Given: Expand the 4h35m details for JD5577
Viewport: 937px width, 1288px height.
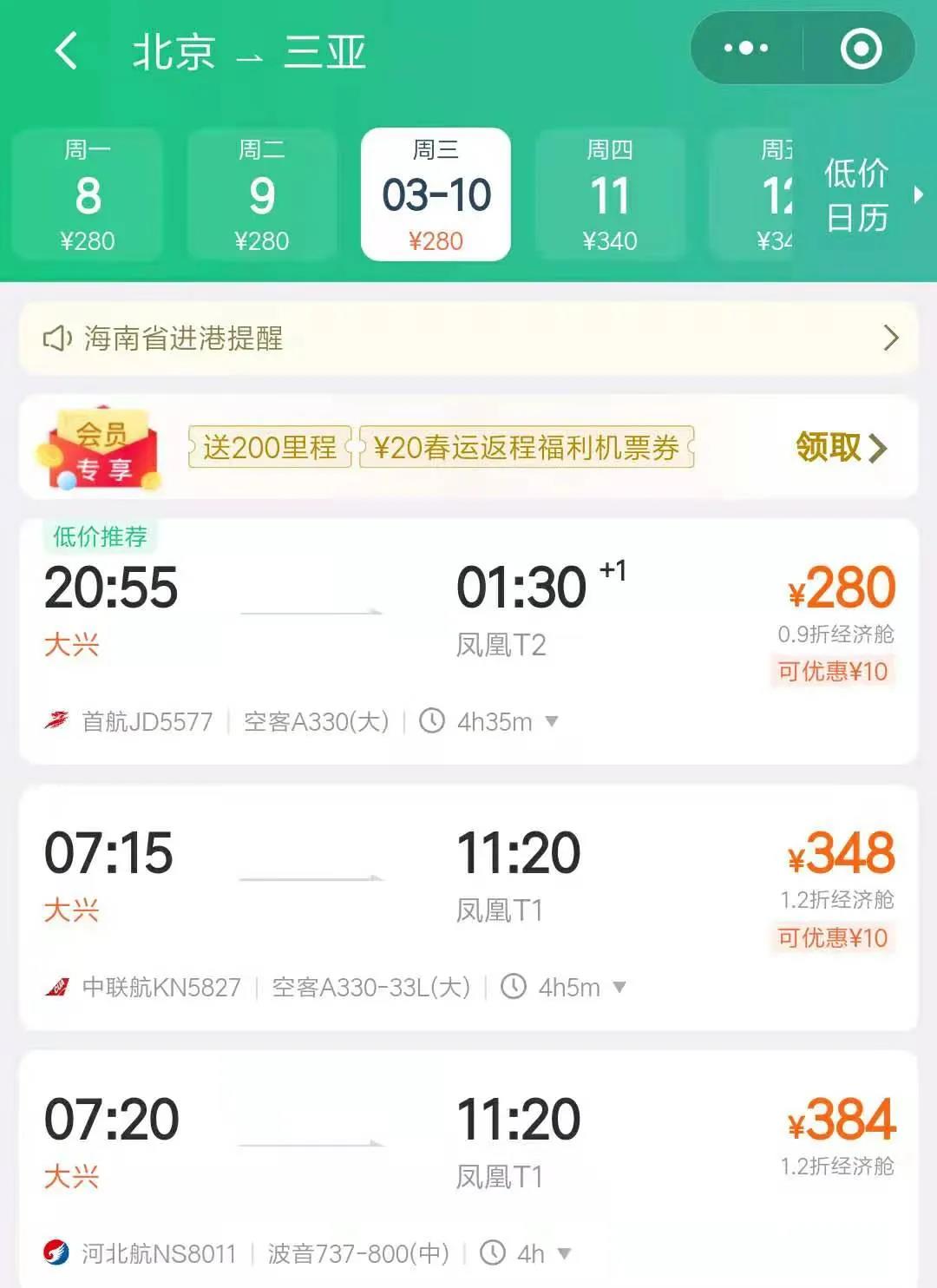Looking at the screenshot, I should pos(551,721).
